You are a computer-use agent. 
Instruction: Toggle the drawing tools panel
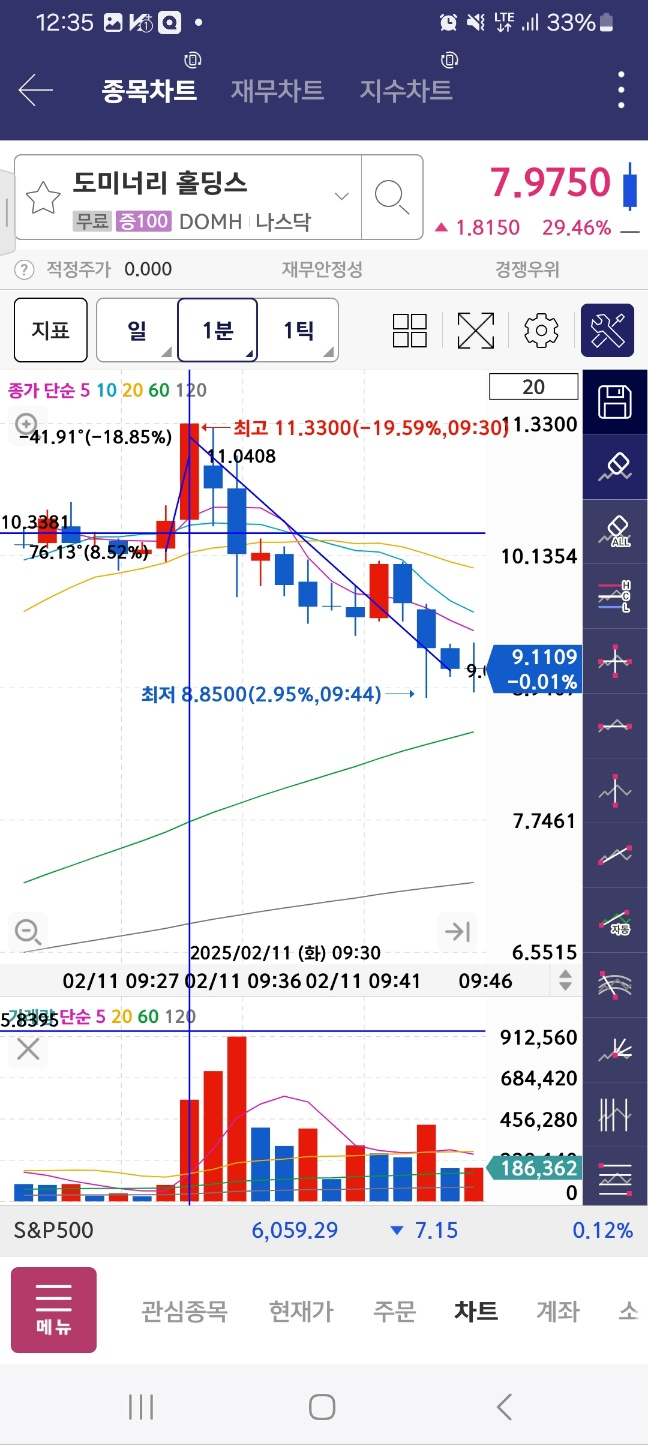click(608, 330)
